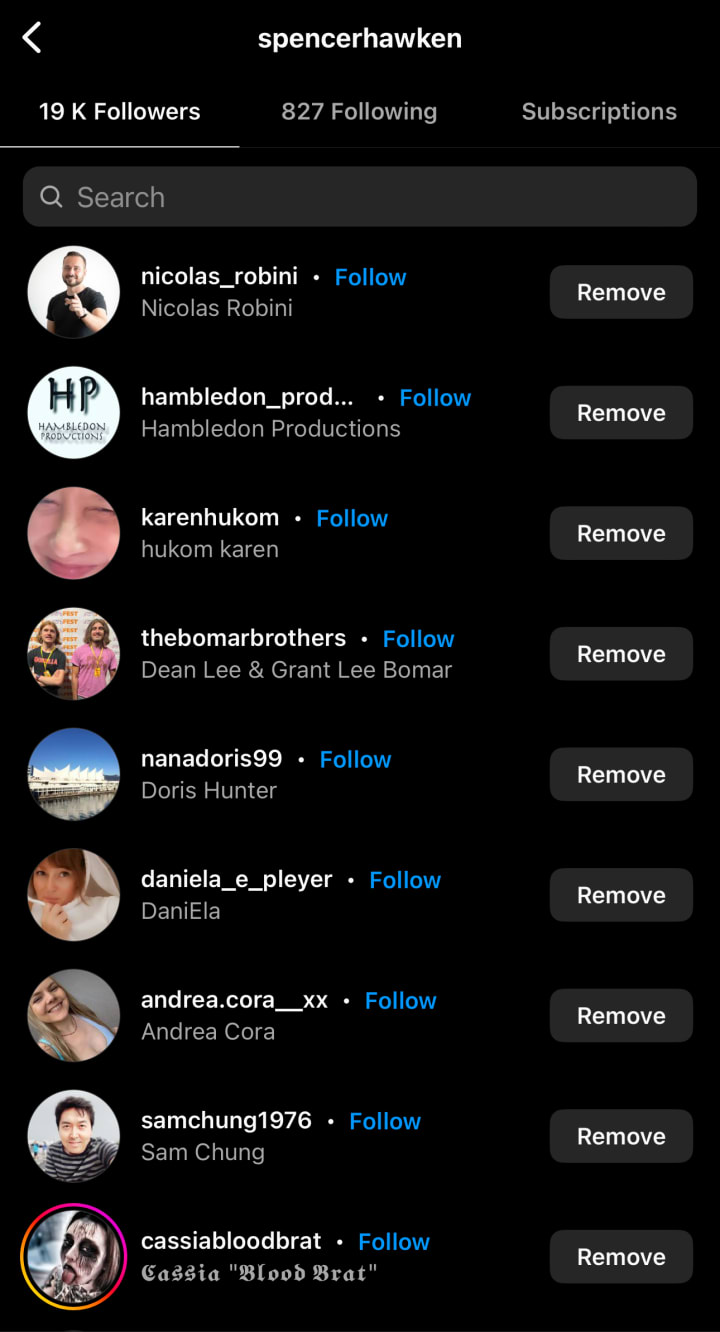This screenshot has width=720, height=1332.
Task: Remove nicolas_robini from followers
Action: click(x=621, y=292)
